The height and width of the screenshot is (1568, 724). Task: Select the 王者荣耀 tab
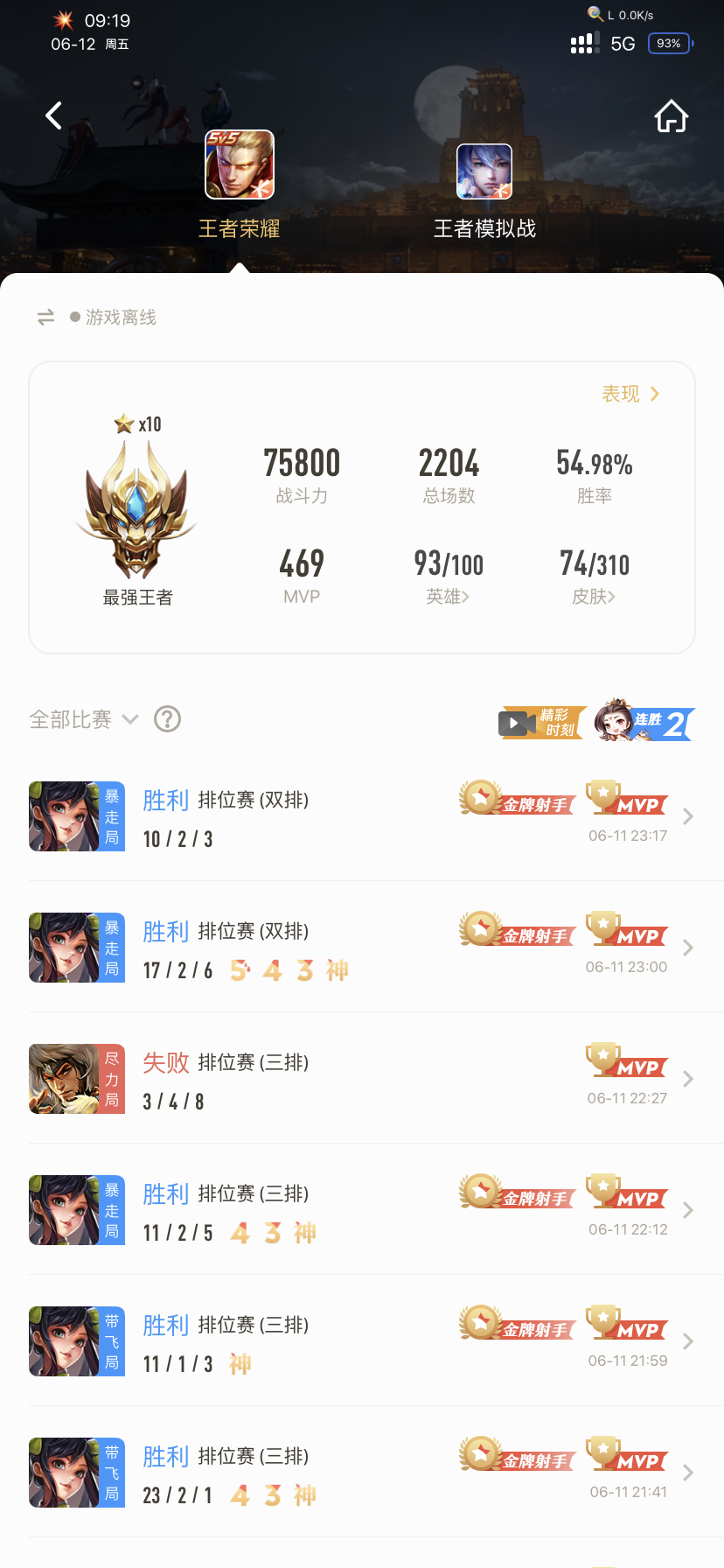pyautogui.click(x=239, y=185)
